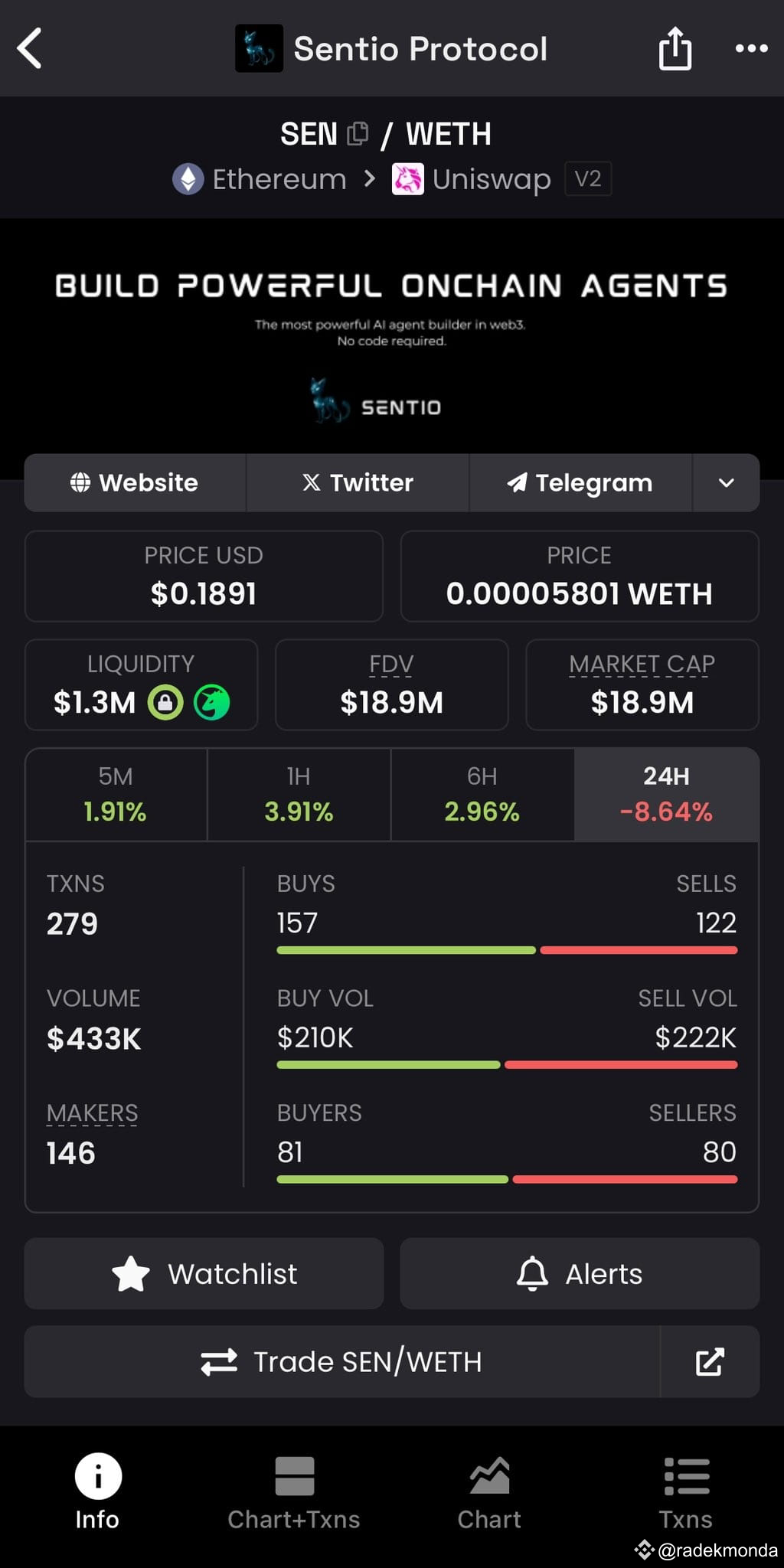Open the project Website
Screen dimensions: 784x1568
[x=134, y=482]
